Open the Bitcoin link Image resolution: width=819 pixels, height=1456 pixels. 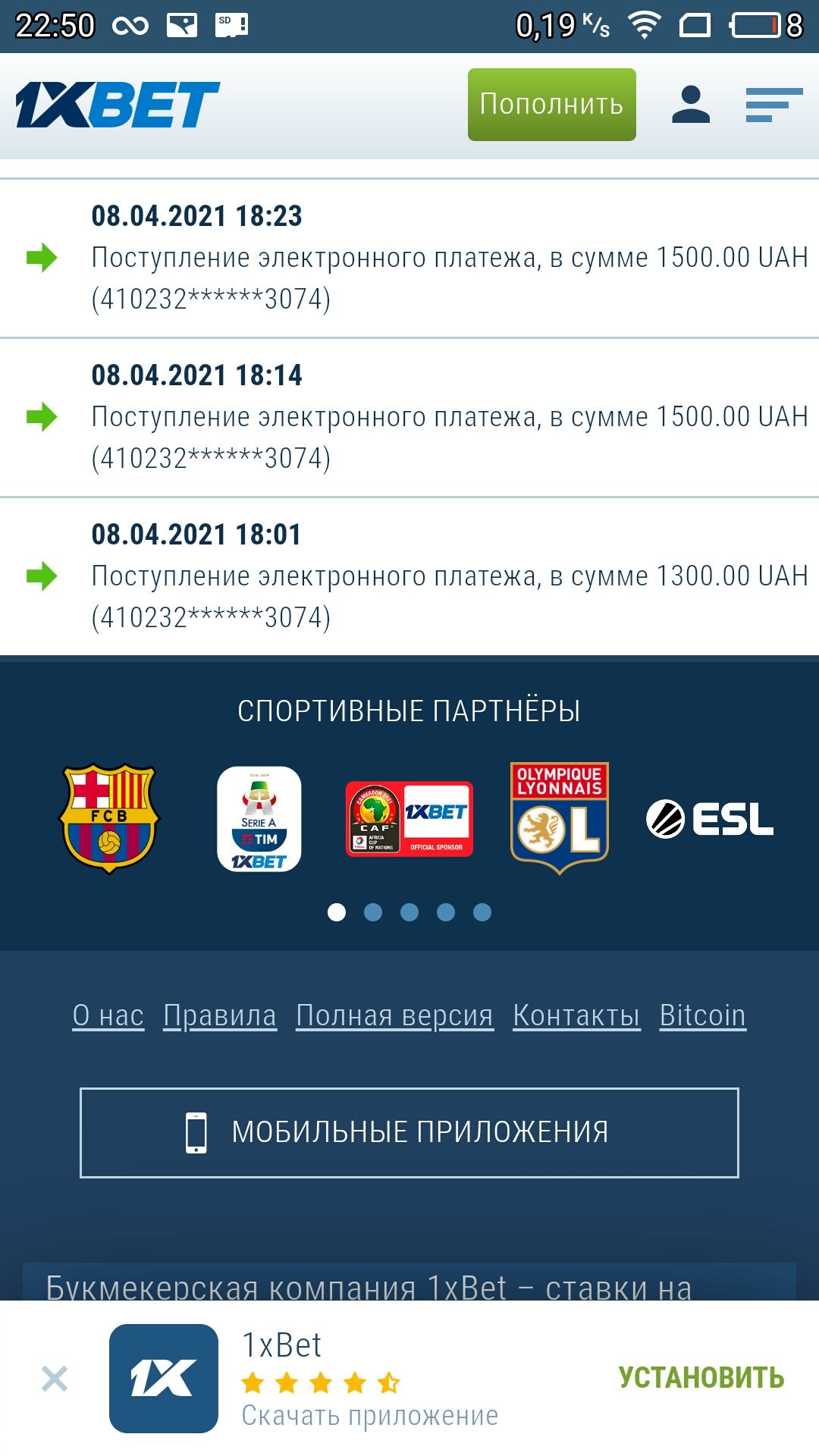click(x=703, y=1015)
